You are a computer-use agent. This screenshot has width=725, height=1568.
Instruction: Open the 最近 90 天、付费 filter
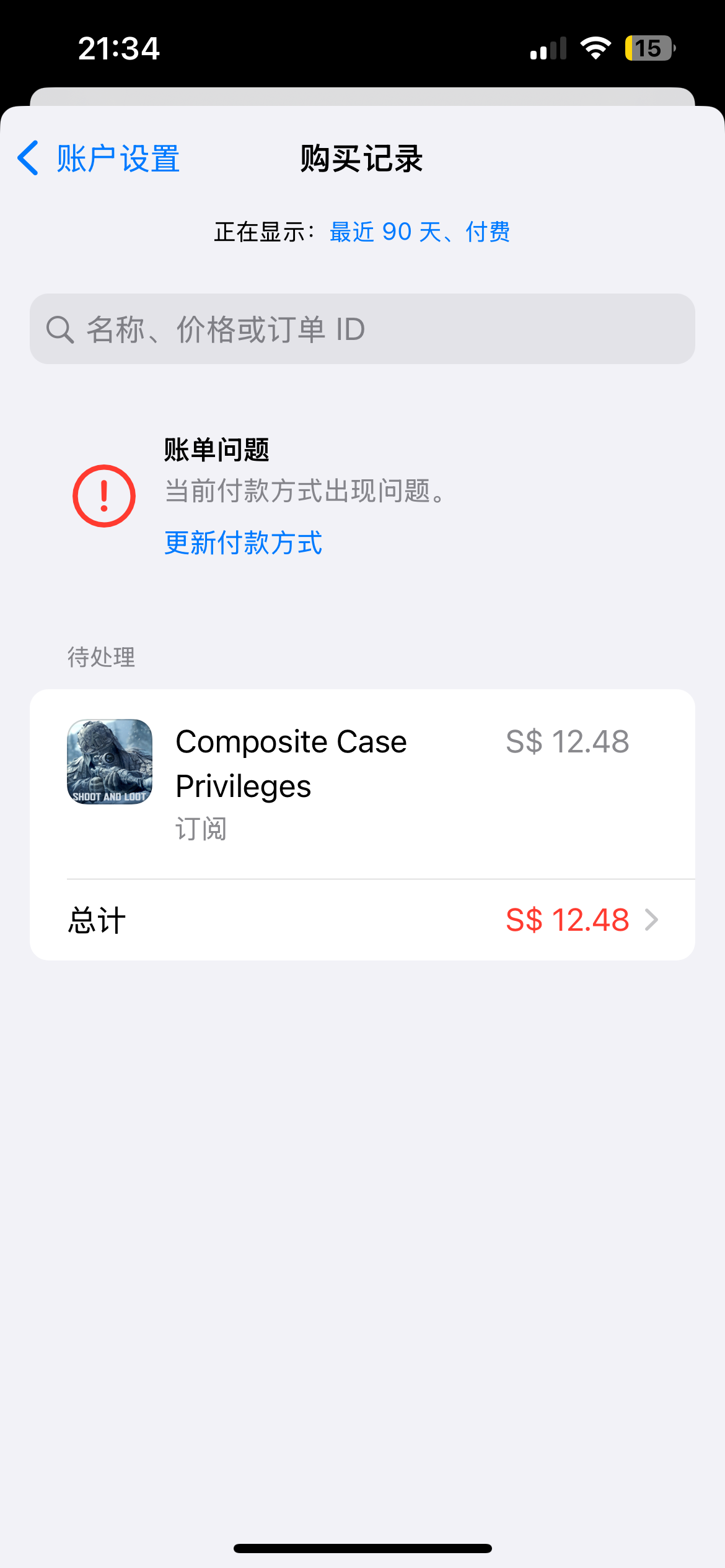pyautogui.click(x=419, y=232)
